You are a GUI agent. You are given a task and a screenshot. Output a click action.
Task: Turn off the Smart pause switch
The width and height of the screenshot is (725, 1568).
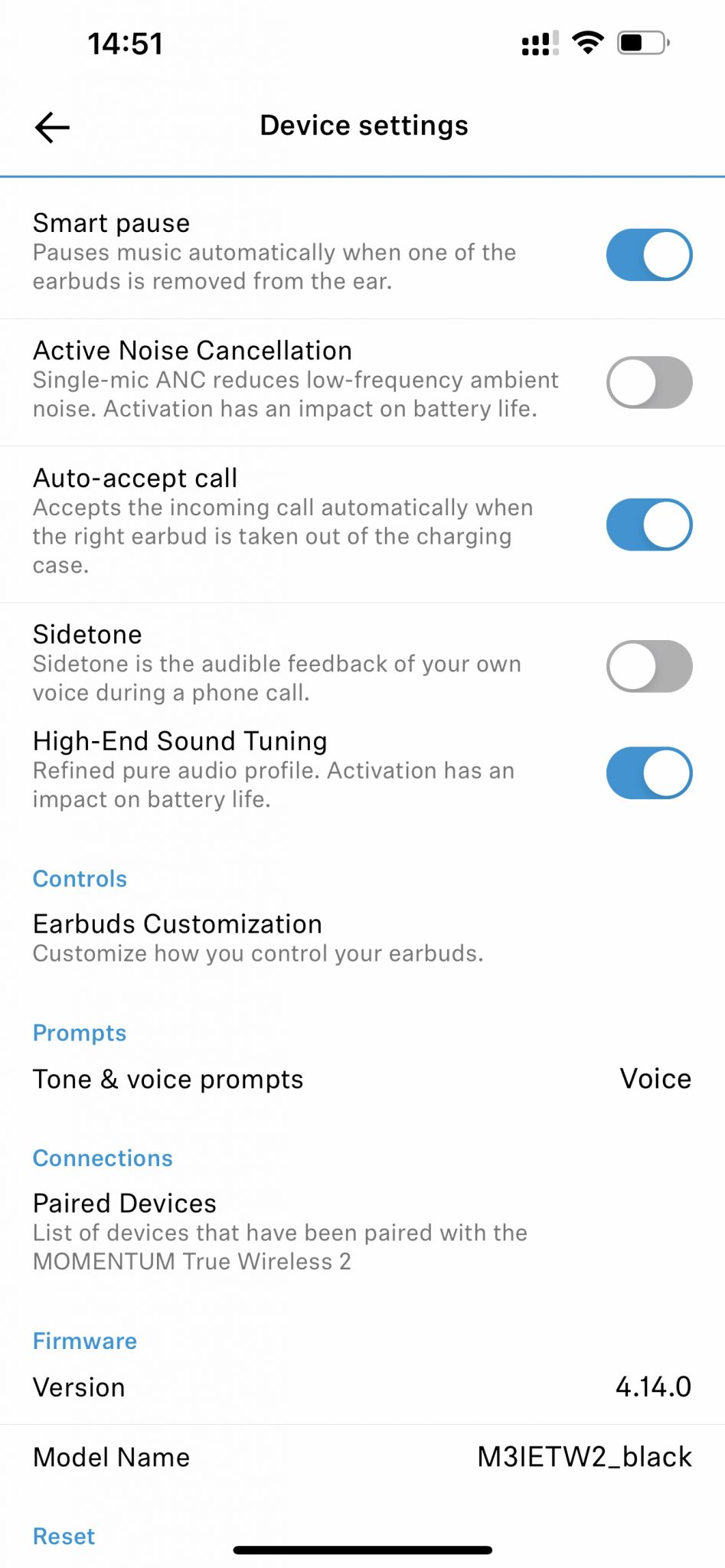point(649,255)
